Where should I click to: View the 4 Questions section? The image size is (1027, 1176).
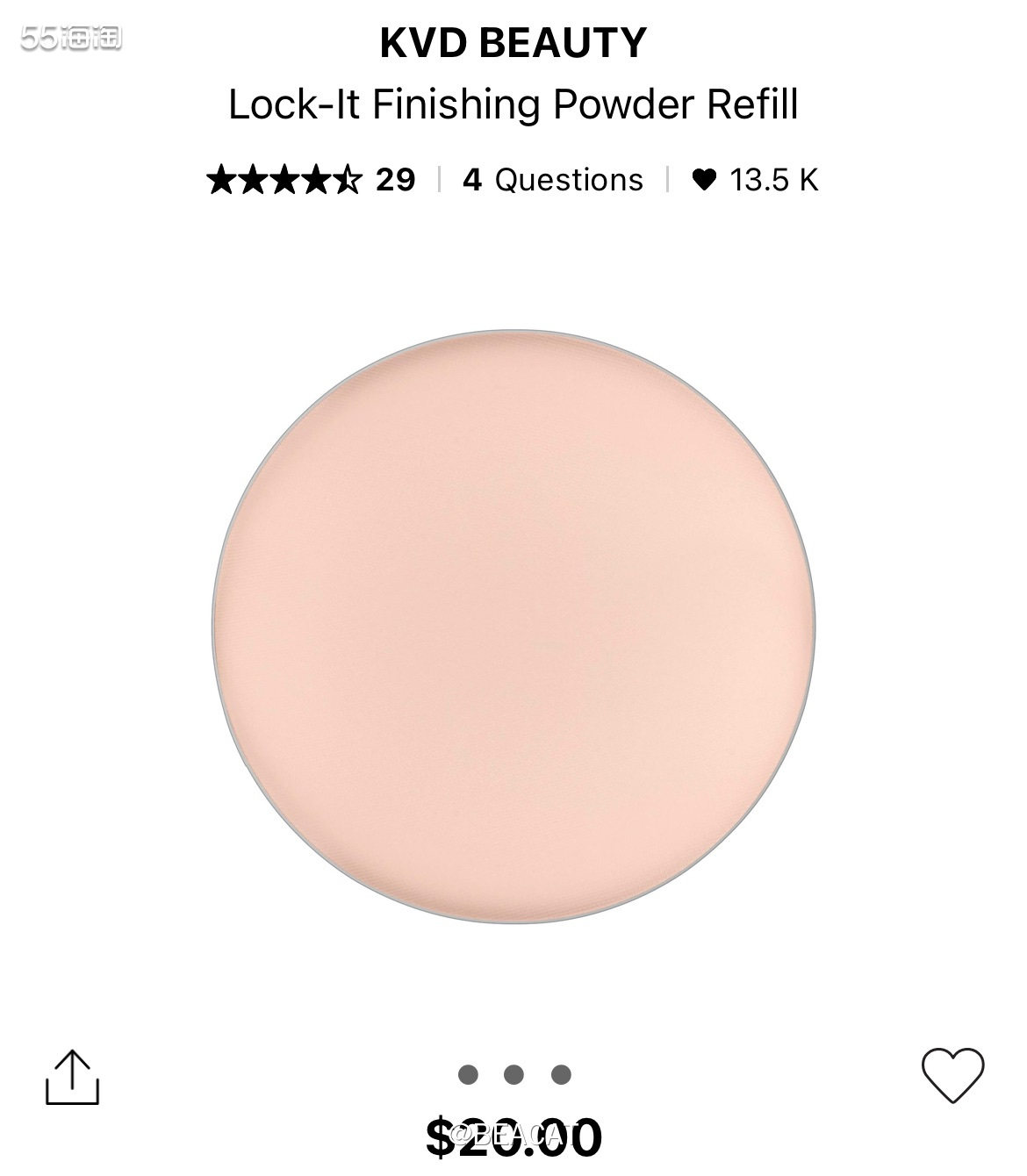coord(553,180)
